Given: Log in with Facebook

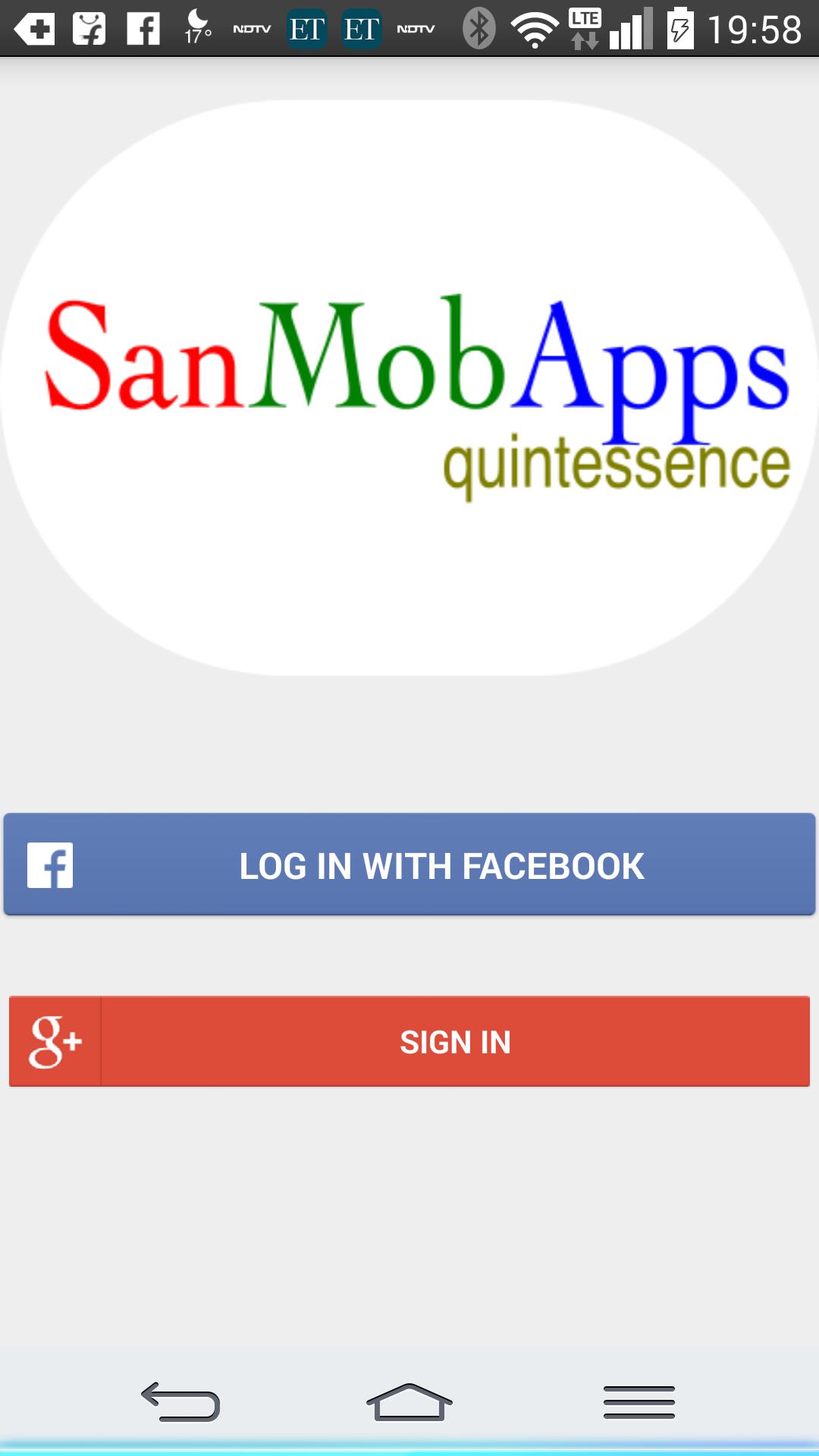Looking at the screenshot, I should point(409,864).
